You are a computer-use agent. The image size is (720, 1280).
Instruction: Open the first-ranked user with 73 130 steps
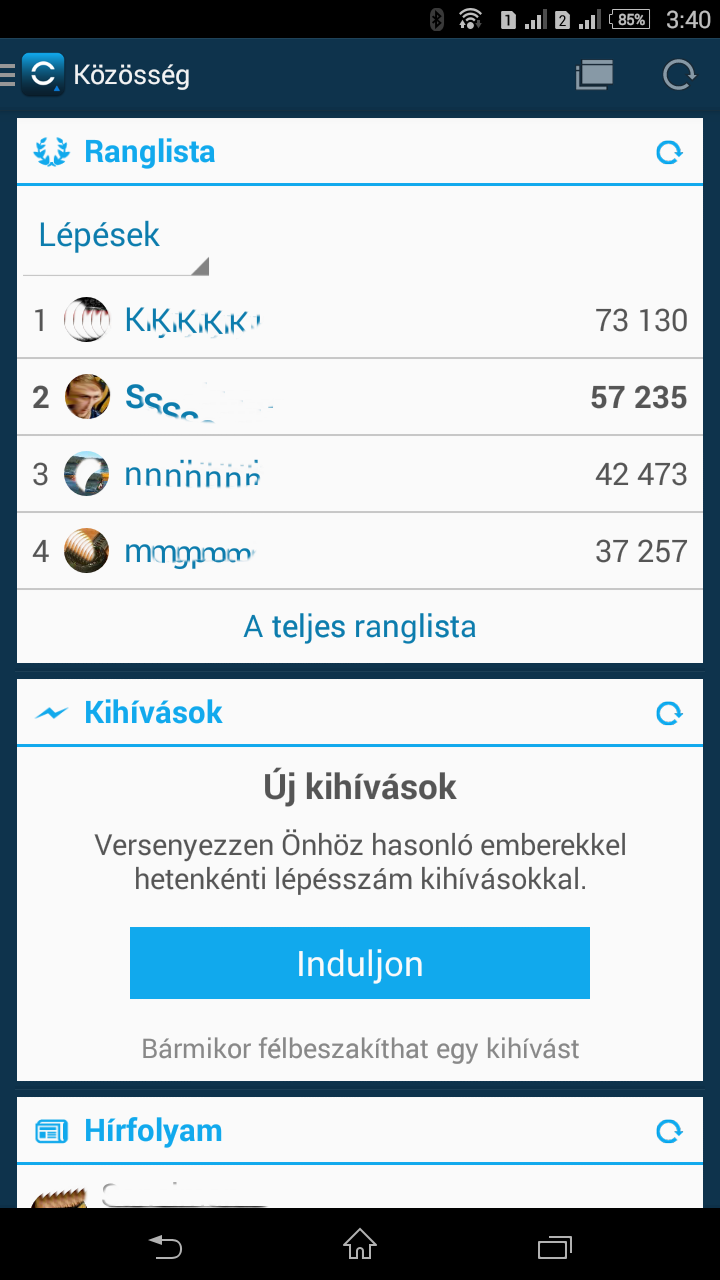pyautogui.click(x=360, y=321)
